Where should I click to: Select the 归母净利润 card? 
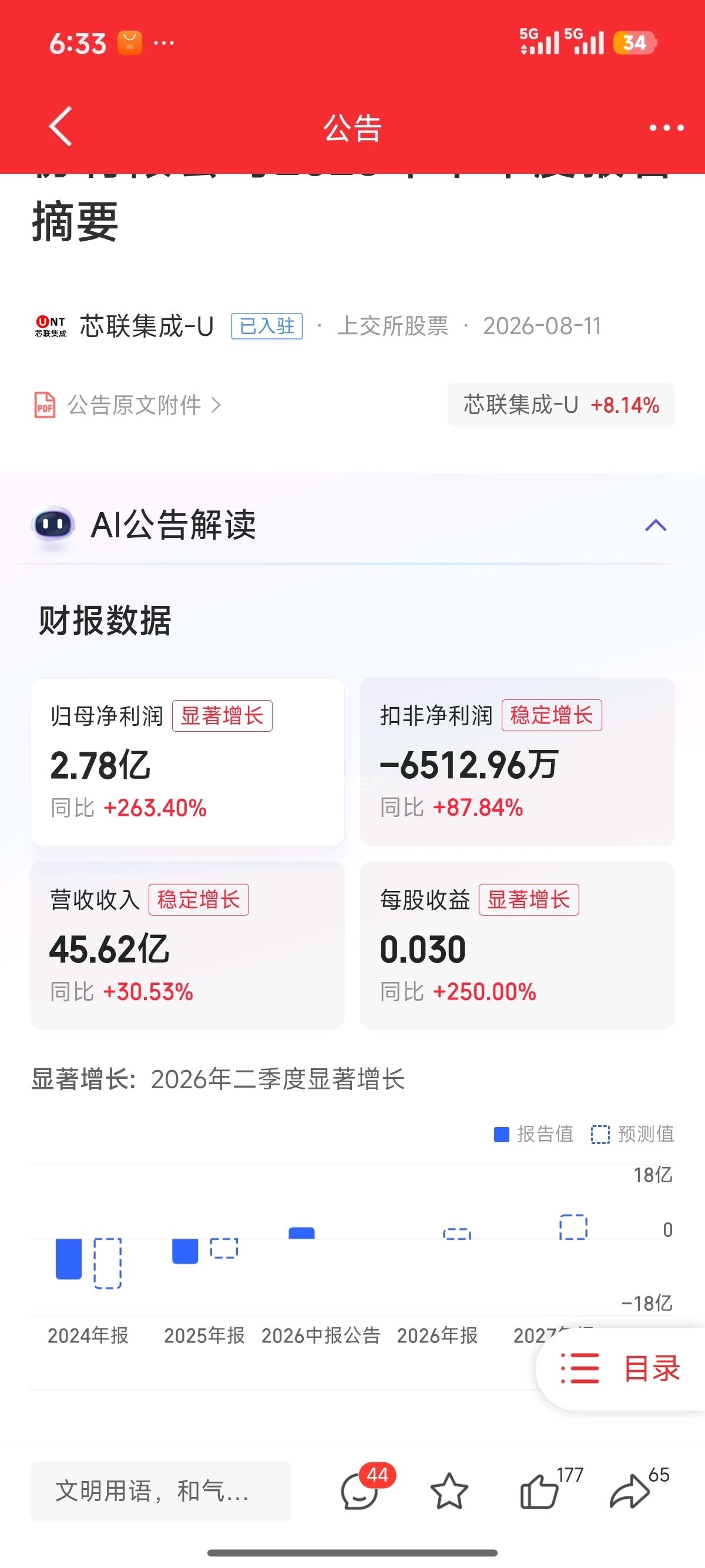pos(187,761)
